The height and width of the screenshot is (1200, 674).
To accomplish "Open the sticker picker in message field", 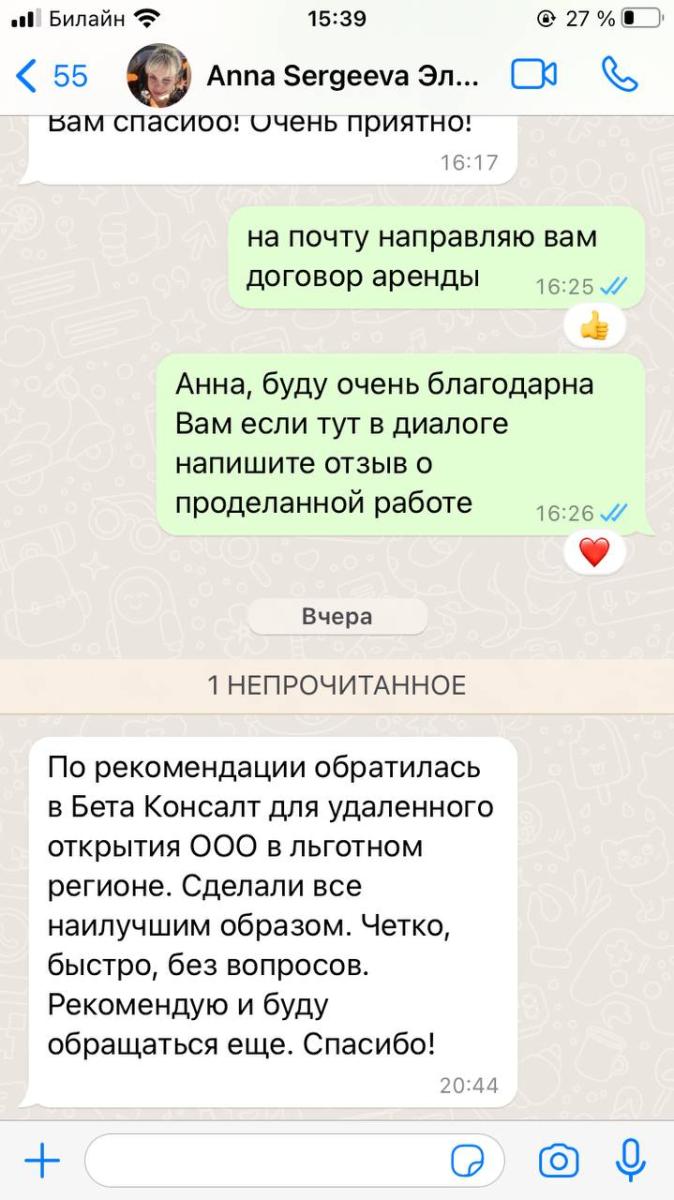I will (x=466, y=1160).
